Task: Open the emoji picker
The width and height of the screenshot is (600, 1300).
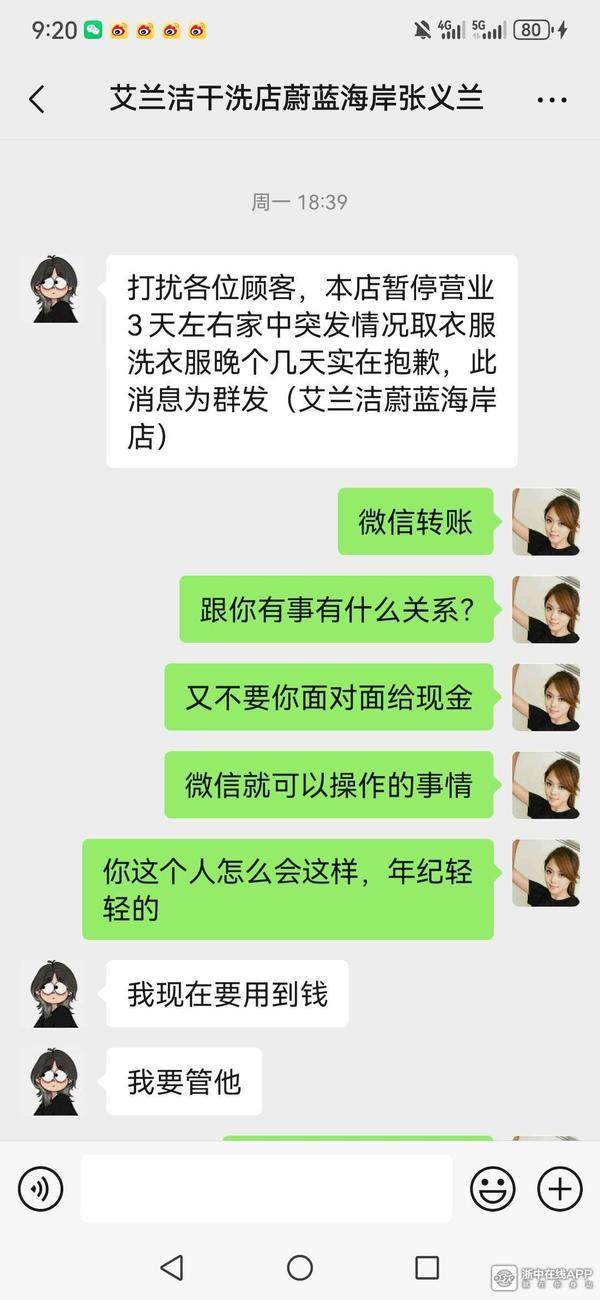Action: pos(493,1189)
